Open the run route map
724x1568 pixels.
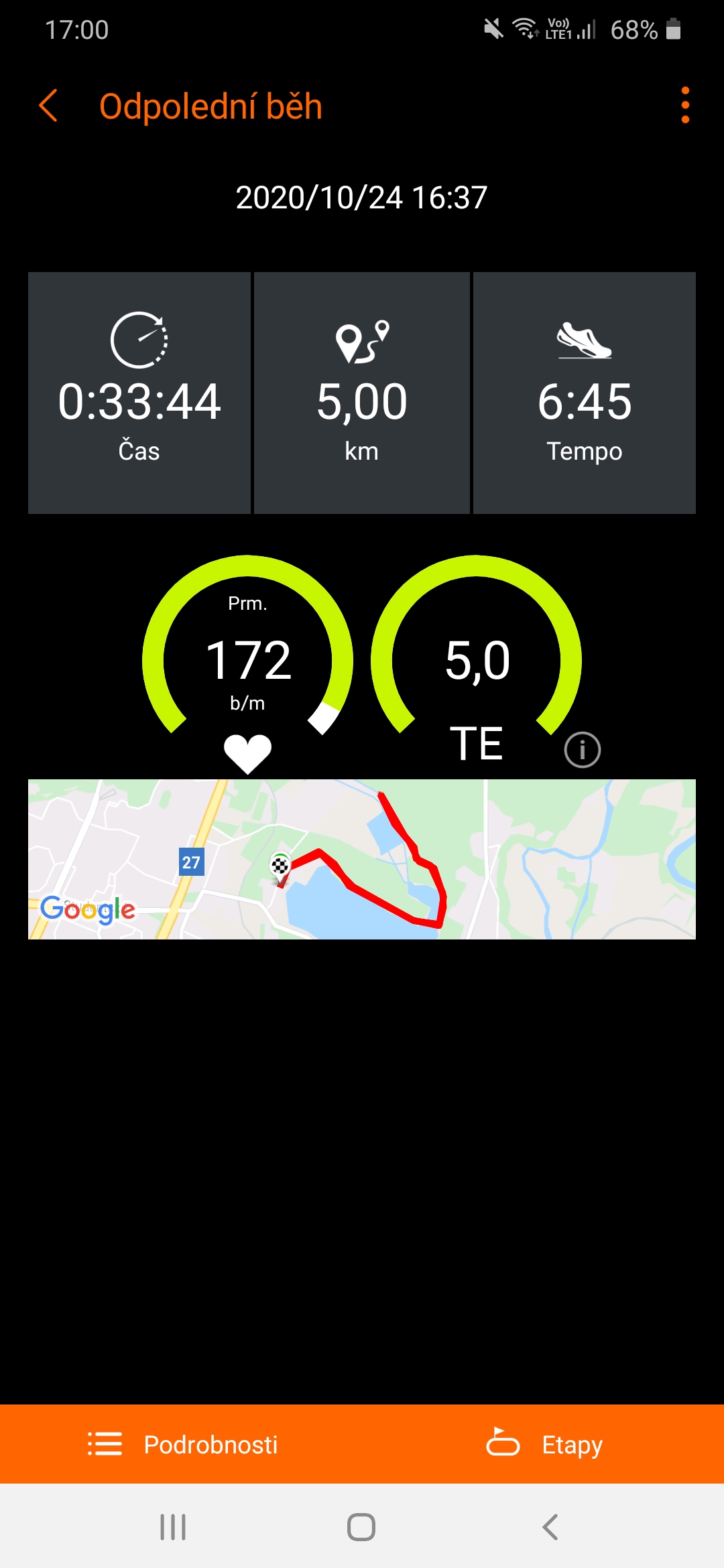point(362,859)
